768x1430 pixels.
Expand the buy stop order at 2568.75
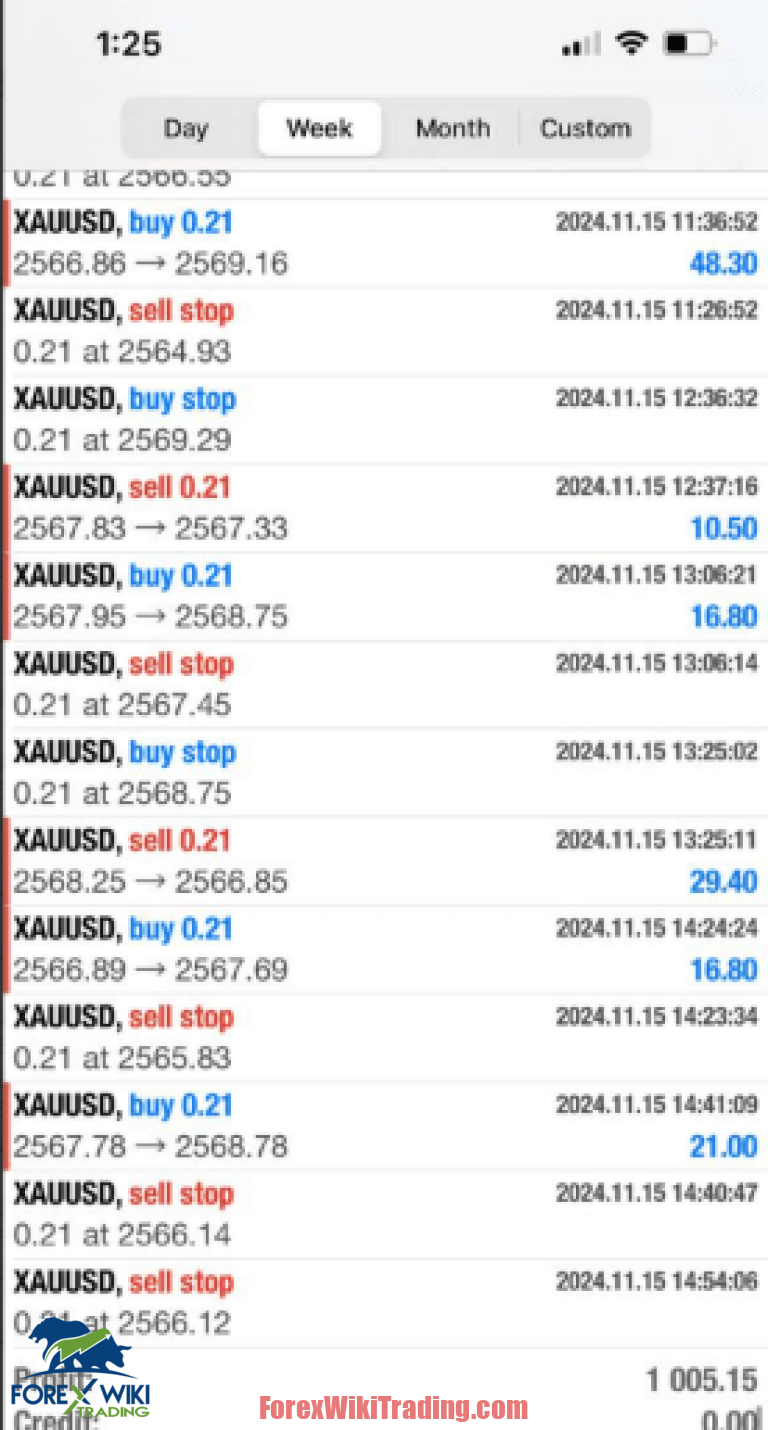384,773
